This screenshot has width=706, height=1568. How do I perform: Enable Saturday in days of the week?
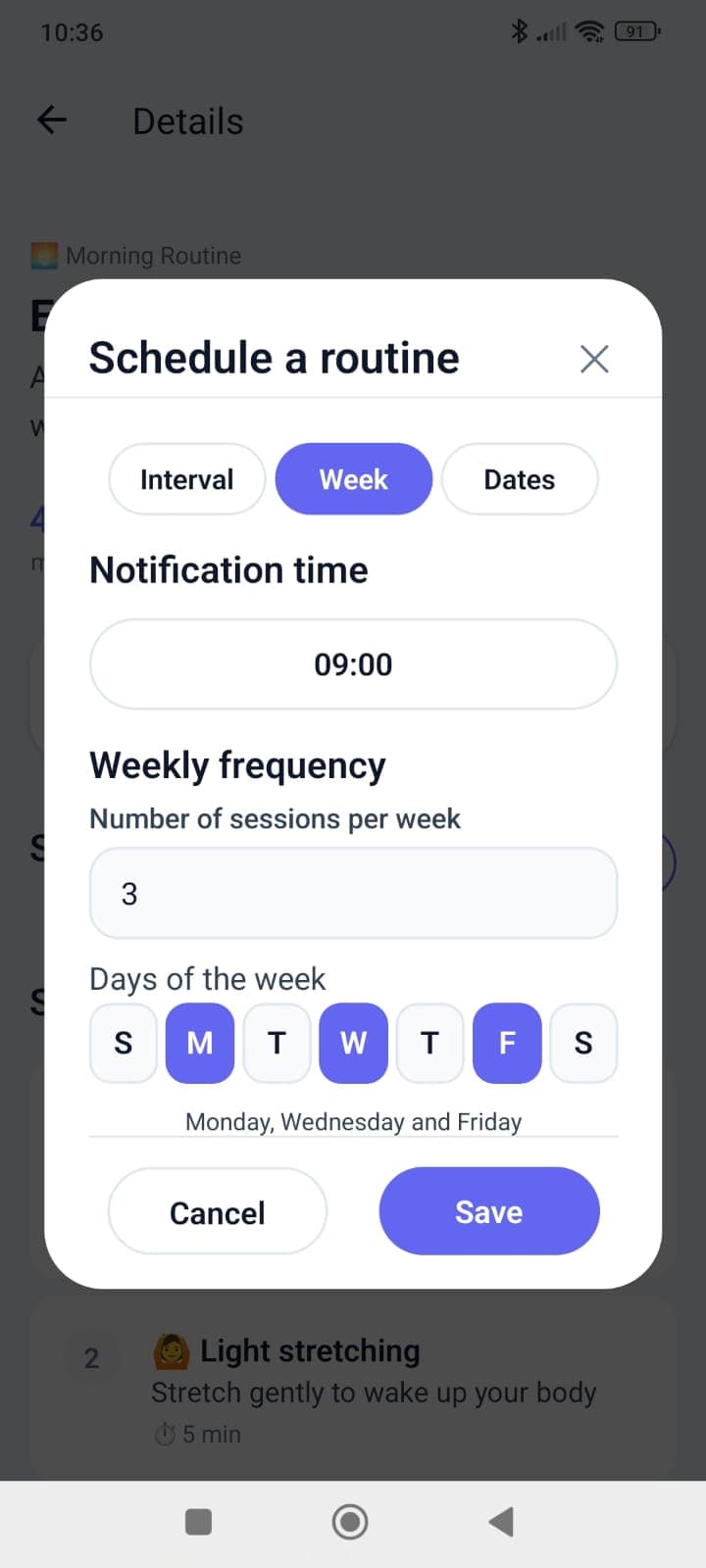click(583, 1044)
